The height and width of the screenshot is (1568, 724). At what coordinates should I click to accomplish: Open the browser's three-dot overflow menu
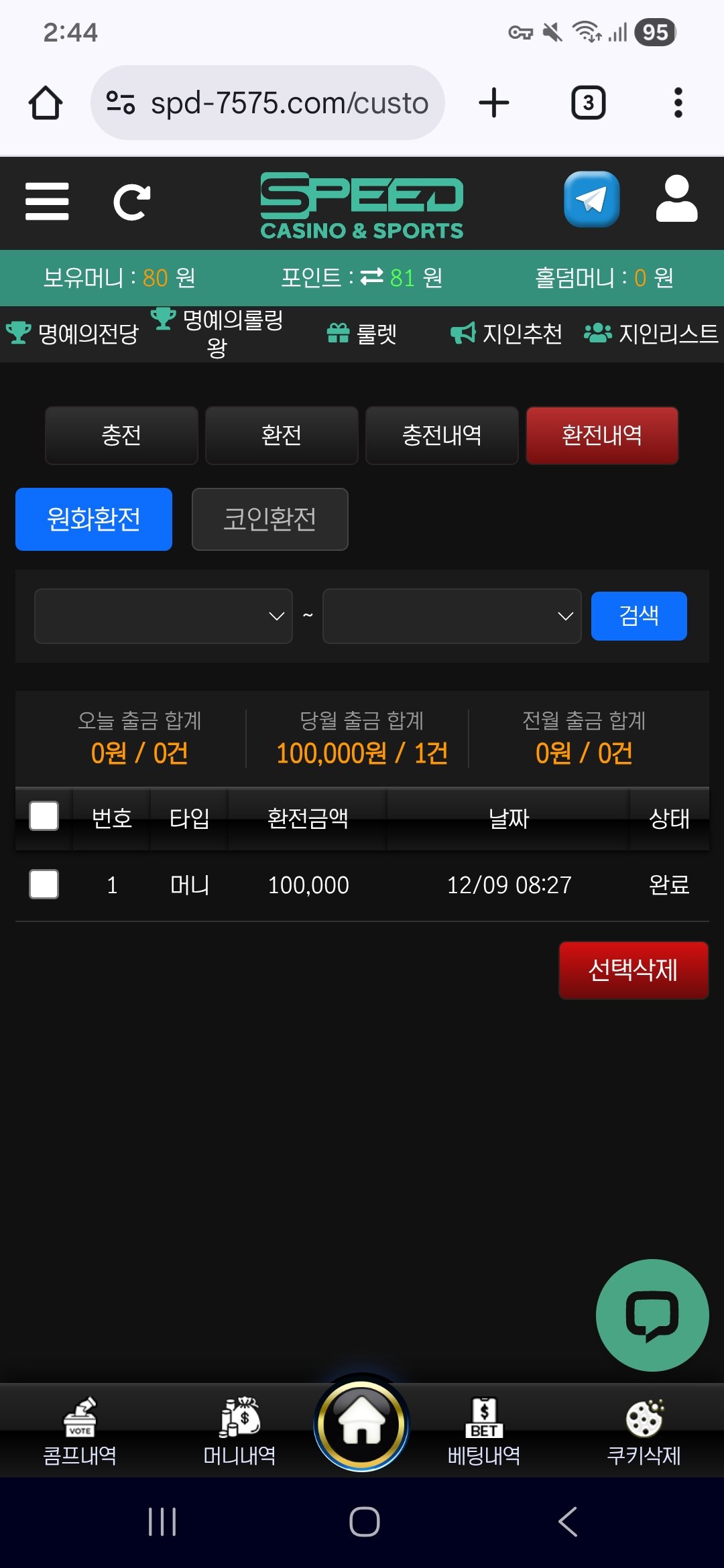[678, 103]
